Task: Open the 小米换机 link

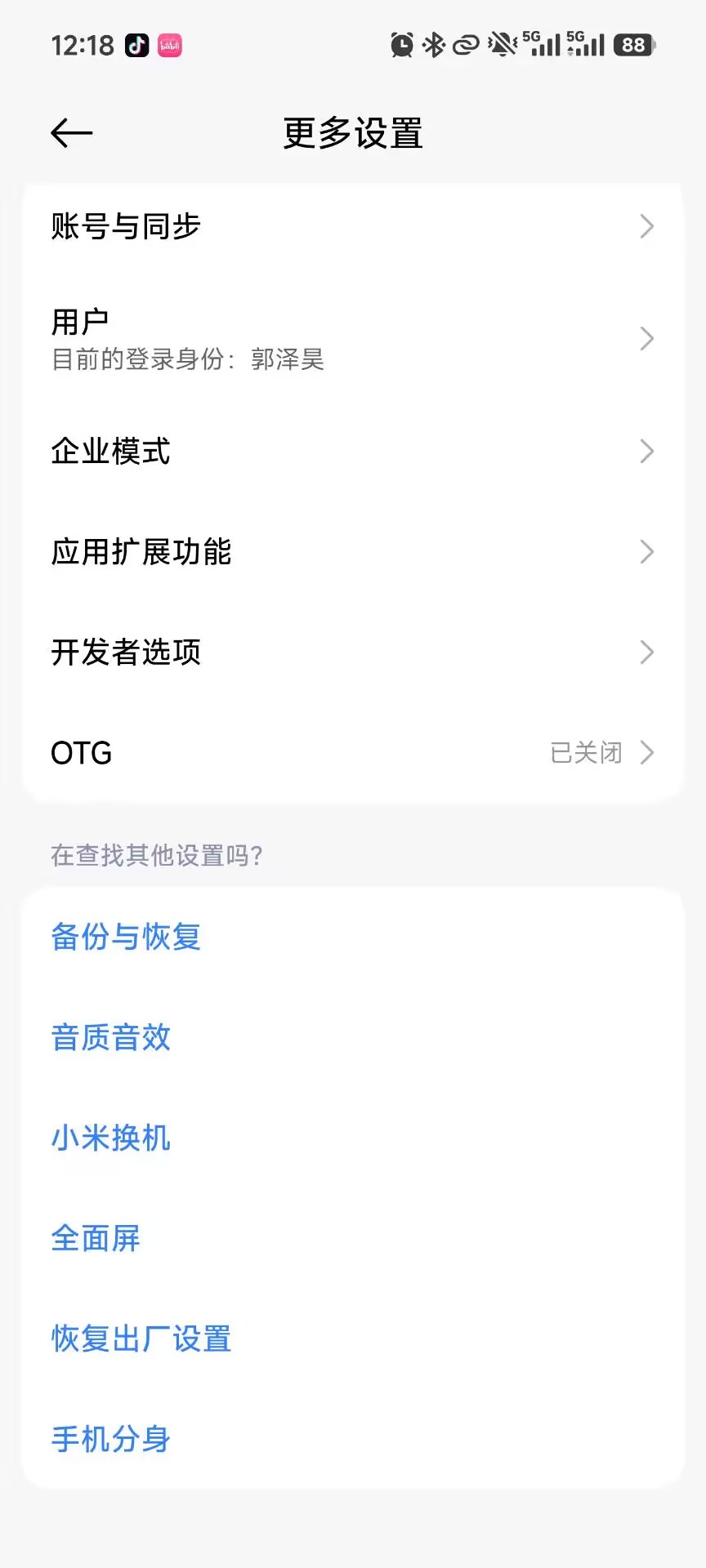Action: pos(111,1138)
